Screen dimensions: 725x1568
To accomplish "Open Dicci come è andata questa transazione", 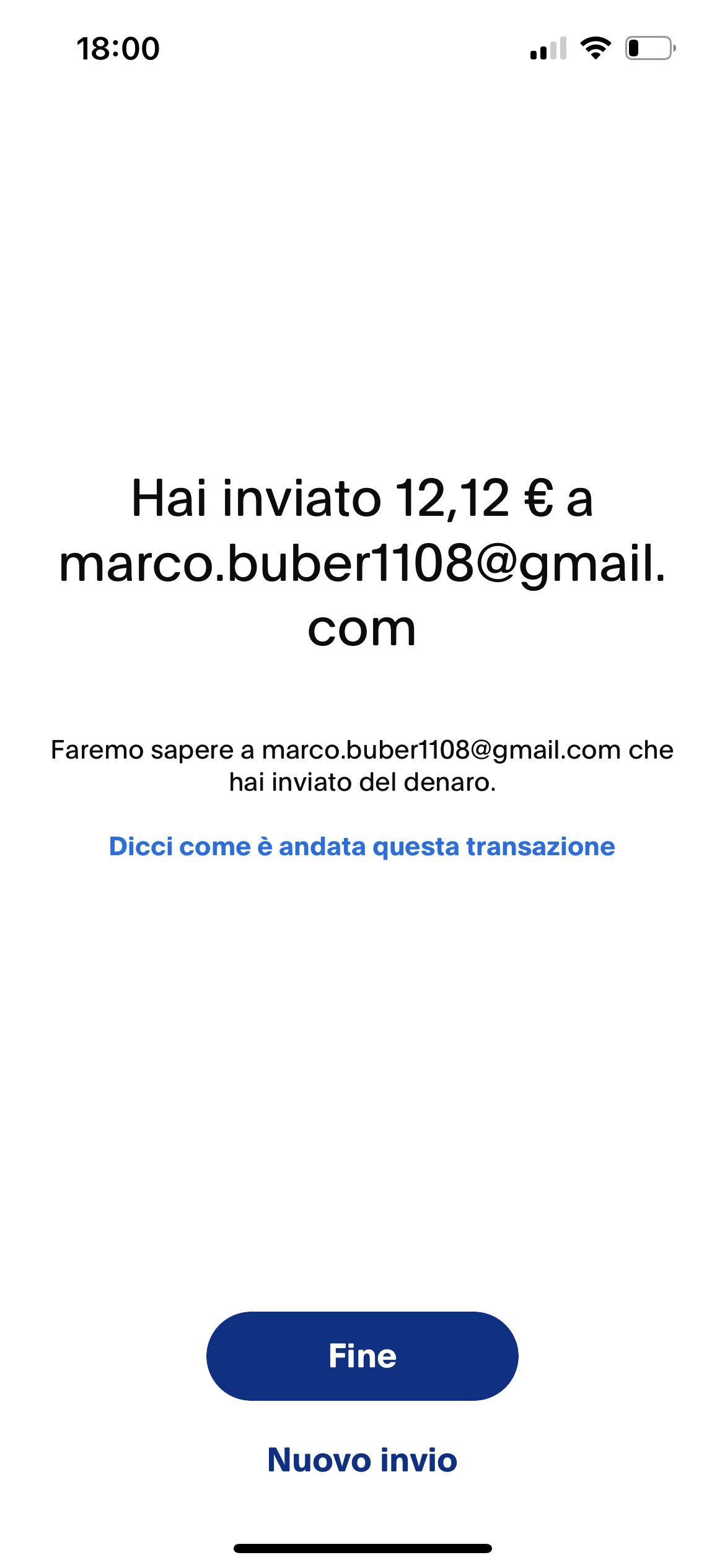I will click(x=362, y=847).
